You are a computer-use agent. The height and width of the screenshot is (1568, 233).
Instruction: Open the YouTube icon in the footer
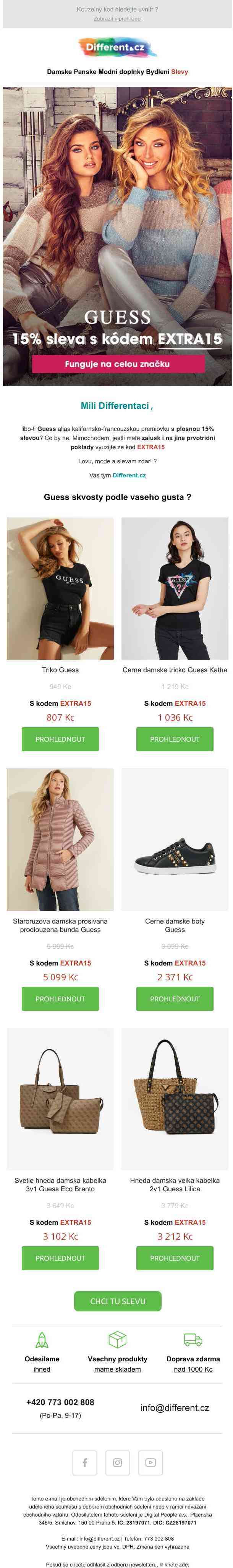click(150, 1462)
